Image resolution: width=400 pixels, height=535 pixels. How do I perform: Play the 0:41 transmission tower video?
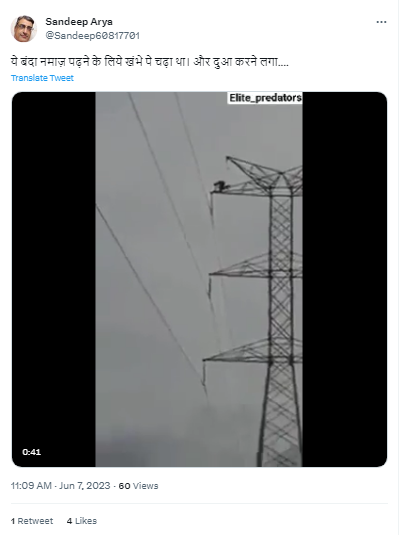coord(199,279)
